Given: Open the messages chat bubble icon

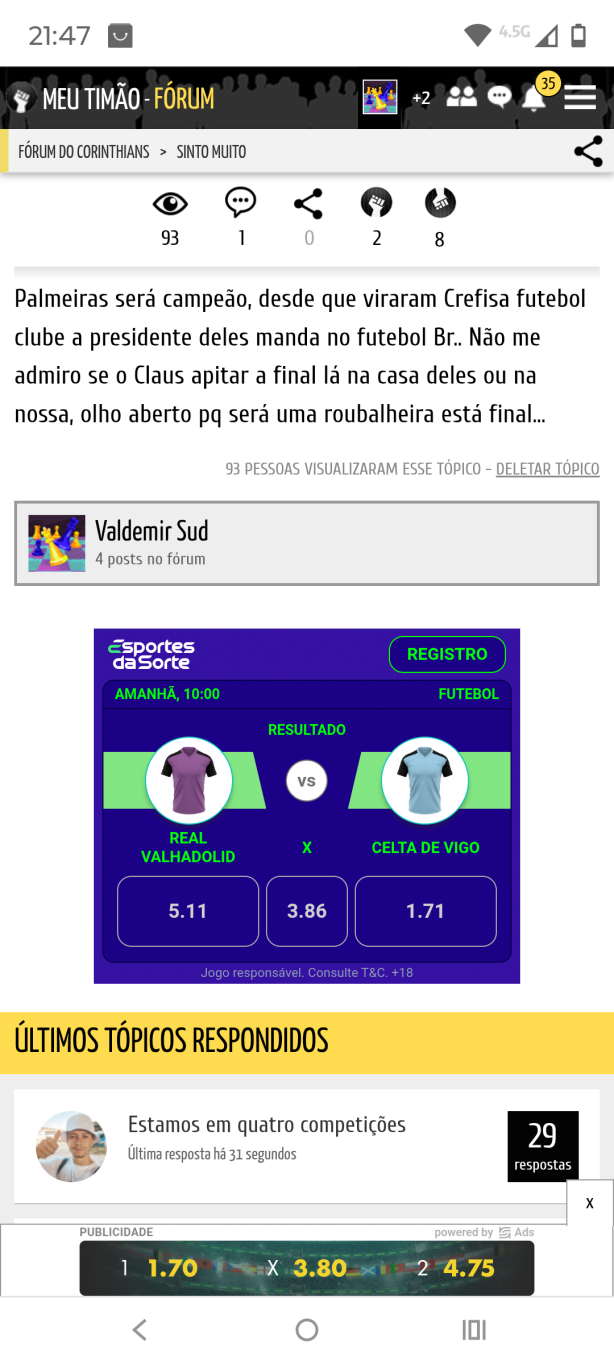Looking at the screenshot, I should click(499, 97).
